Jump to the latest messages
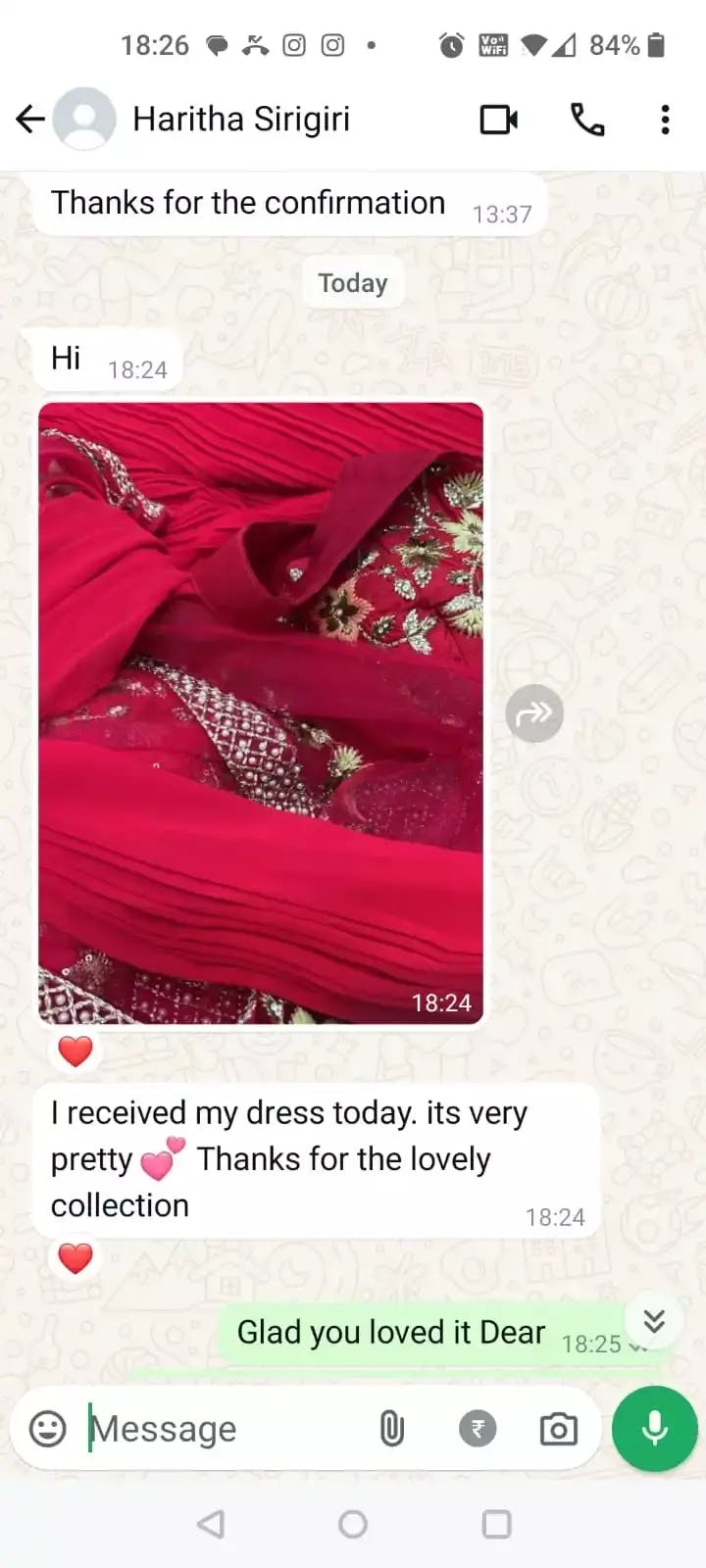The image size is (706, 1568). (654, 1322)
